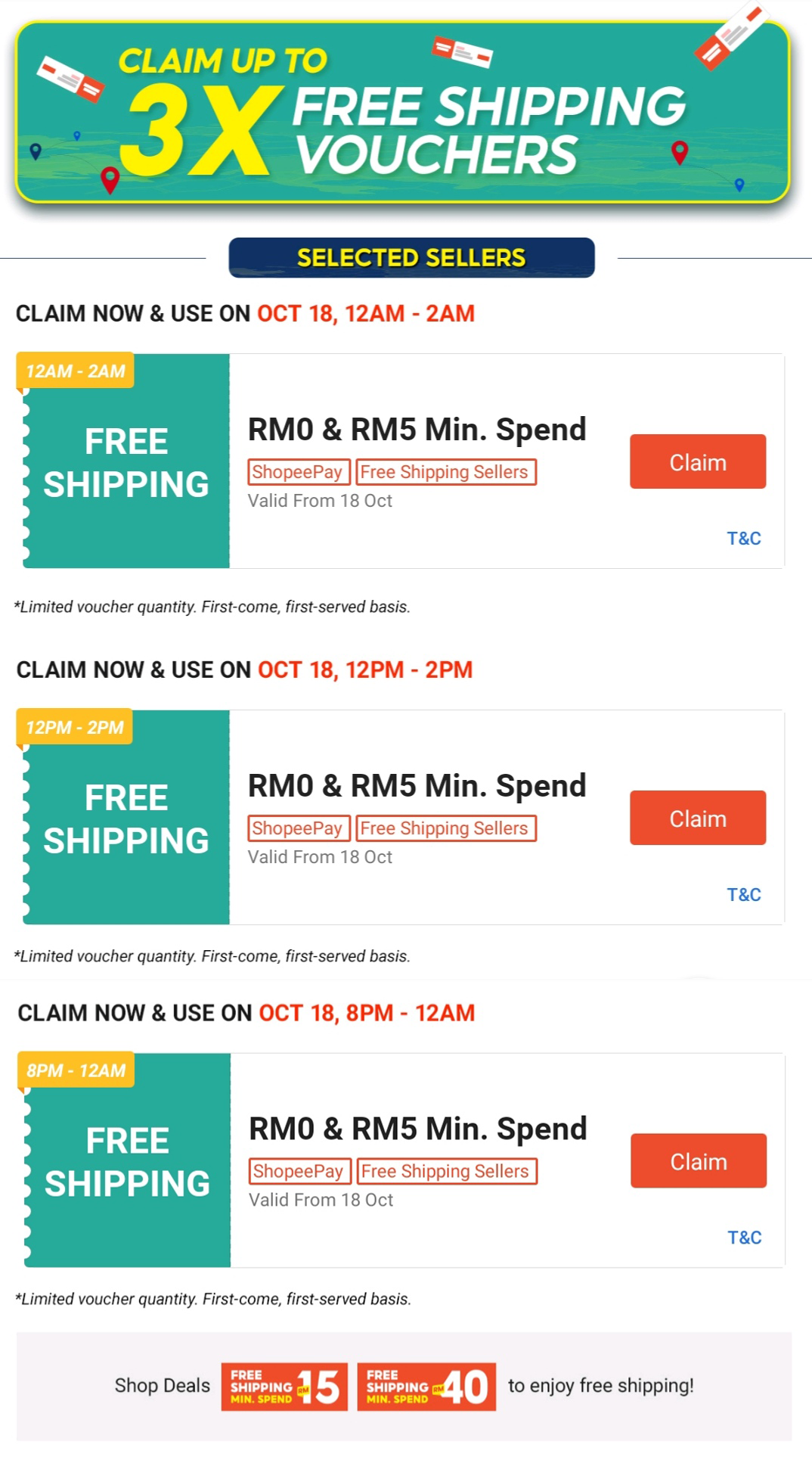Image resolution: width=812 pixels, height=1457 pixels.
Task: Open T&C for the 12AM - 2AM voucher
Action: coord(743,538)
